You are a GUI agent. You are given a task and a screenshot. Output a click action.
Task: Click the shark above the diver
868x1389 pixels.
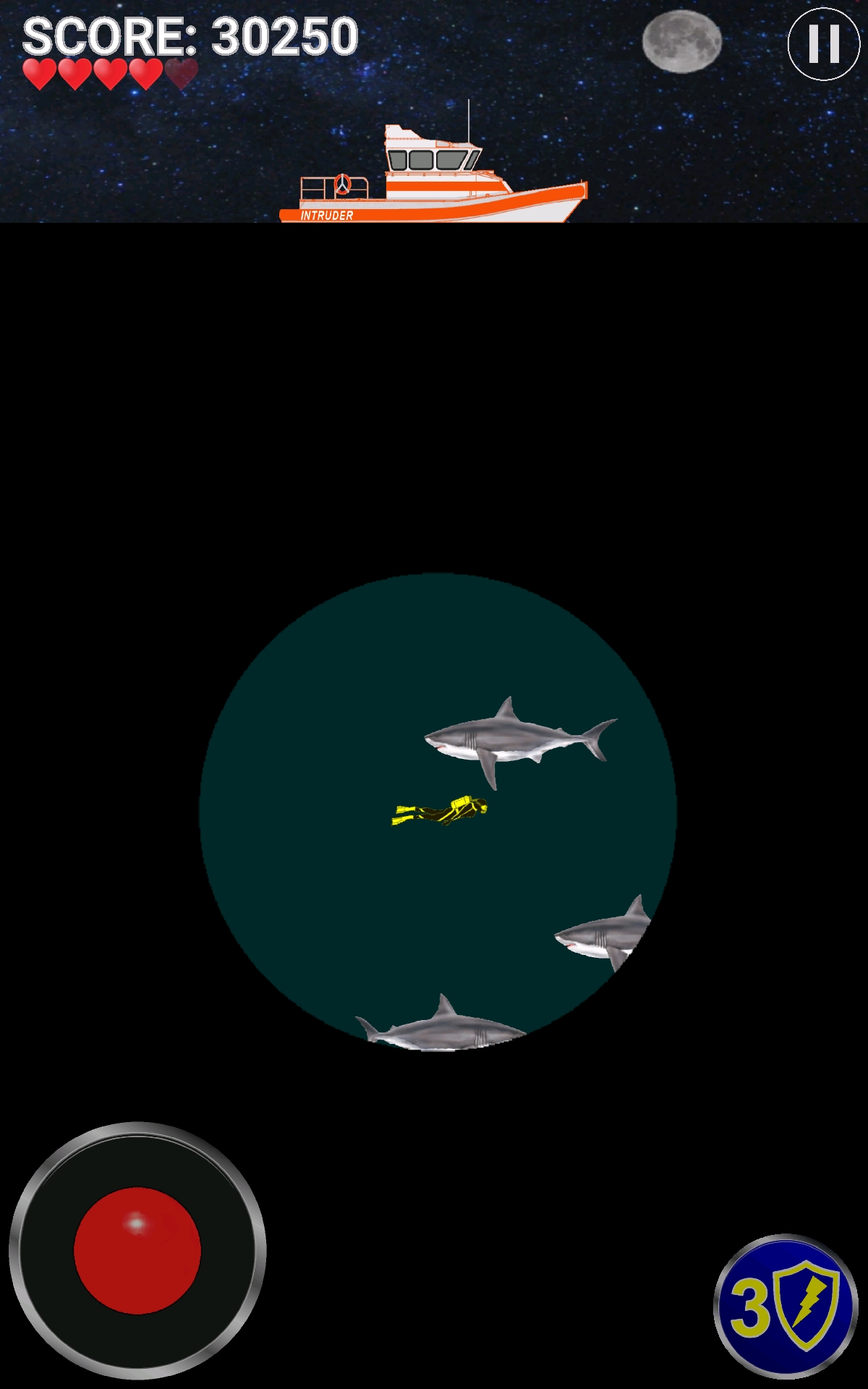coord(517,738)
